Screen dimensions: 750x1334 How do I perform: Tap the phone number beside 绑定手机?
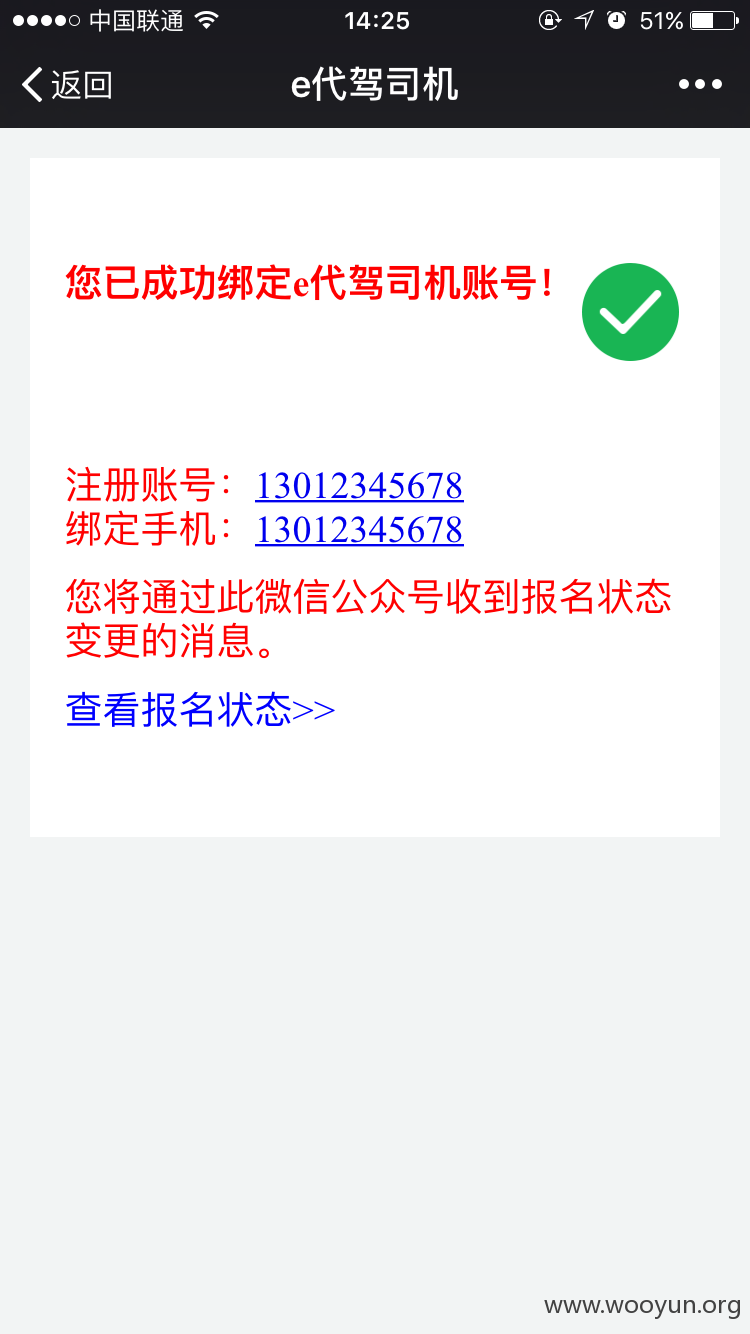(x=359, y=530)
